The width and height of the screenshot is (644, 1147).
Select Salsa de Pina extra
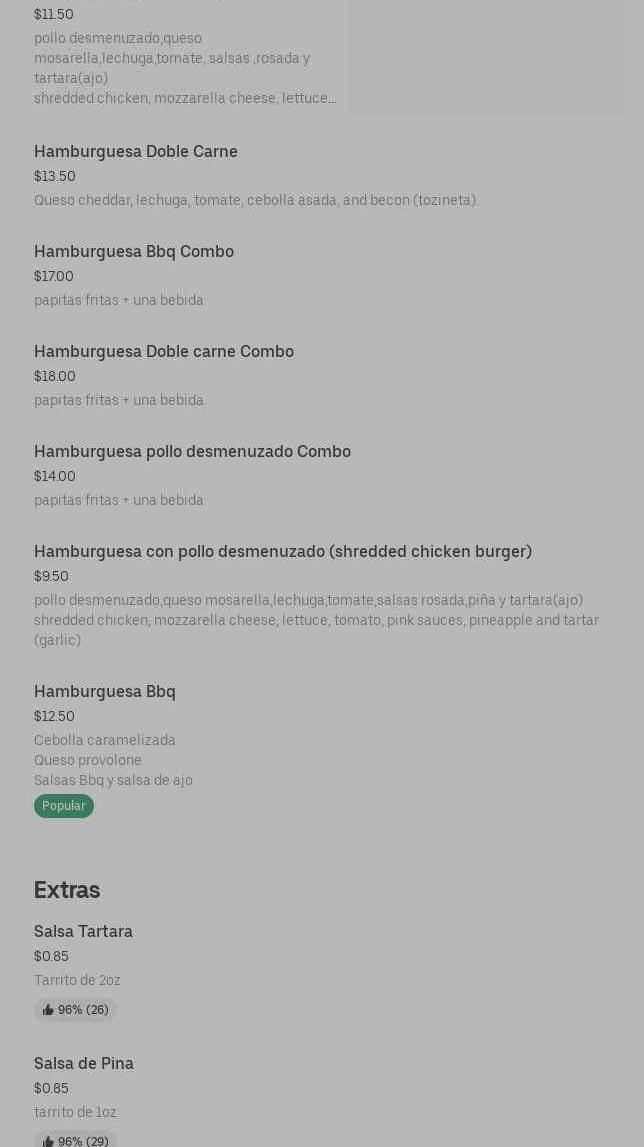coord(84,1064)
